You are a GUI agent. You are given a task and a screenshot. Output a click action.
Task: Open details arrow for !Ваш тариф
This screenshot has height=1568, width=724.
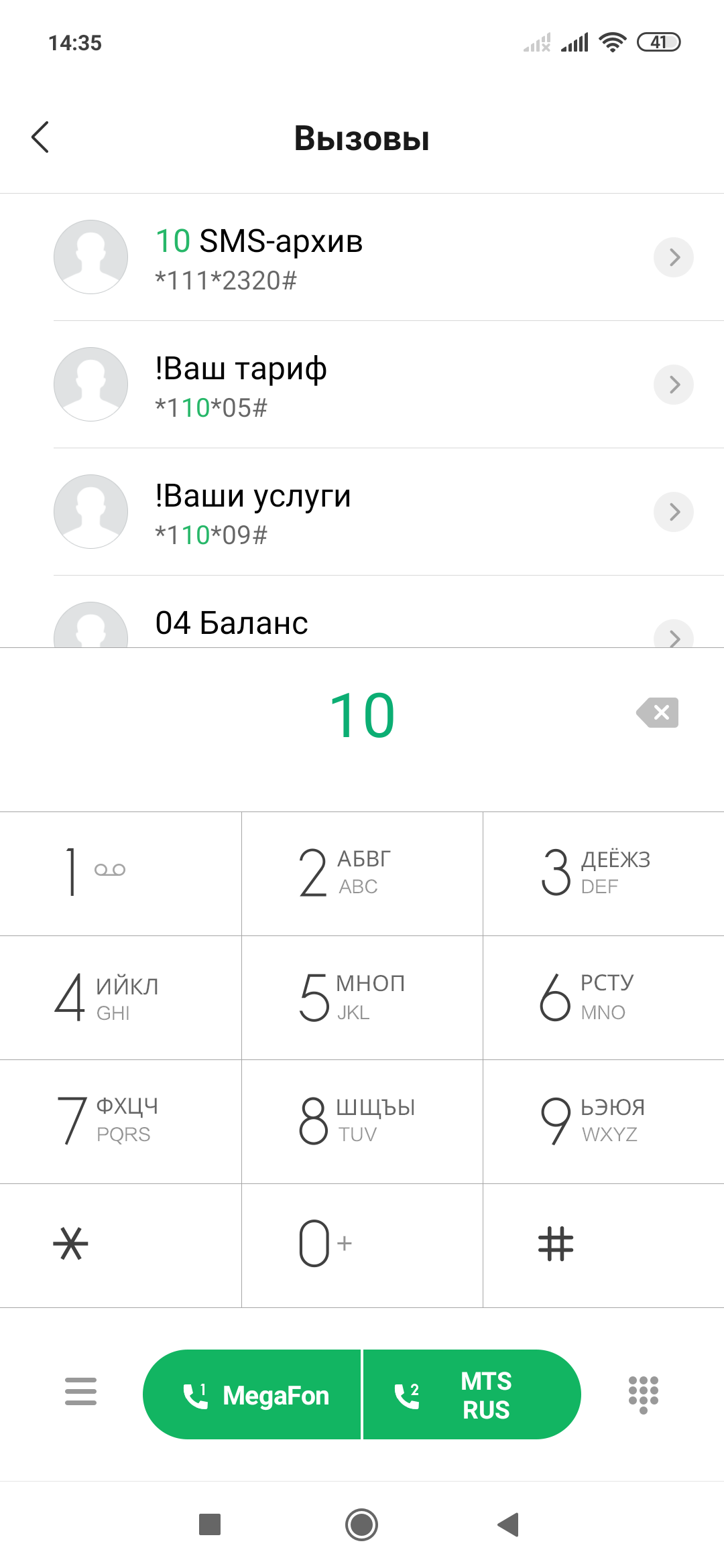(674, 385)
